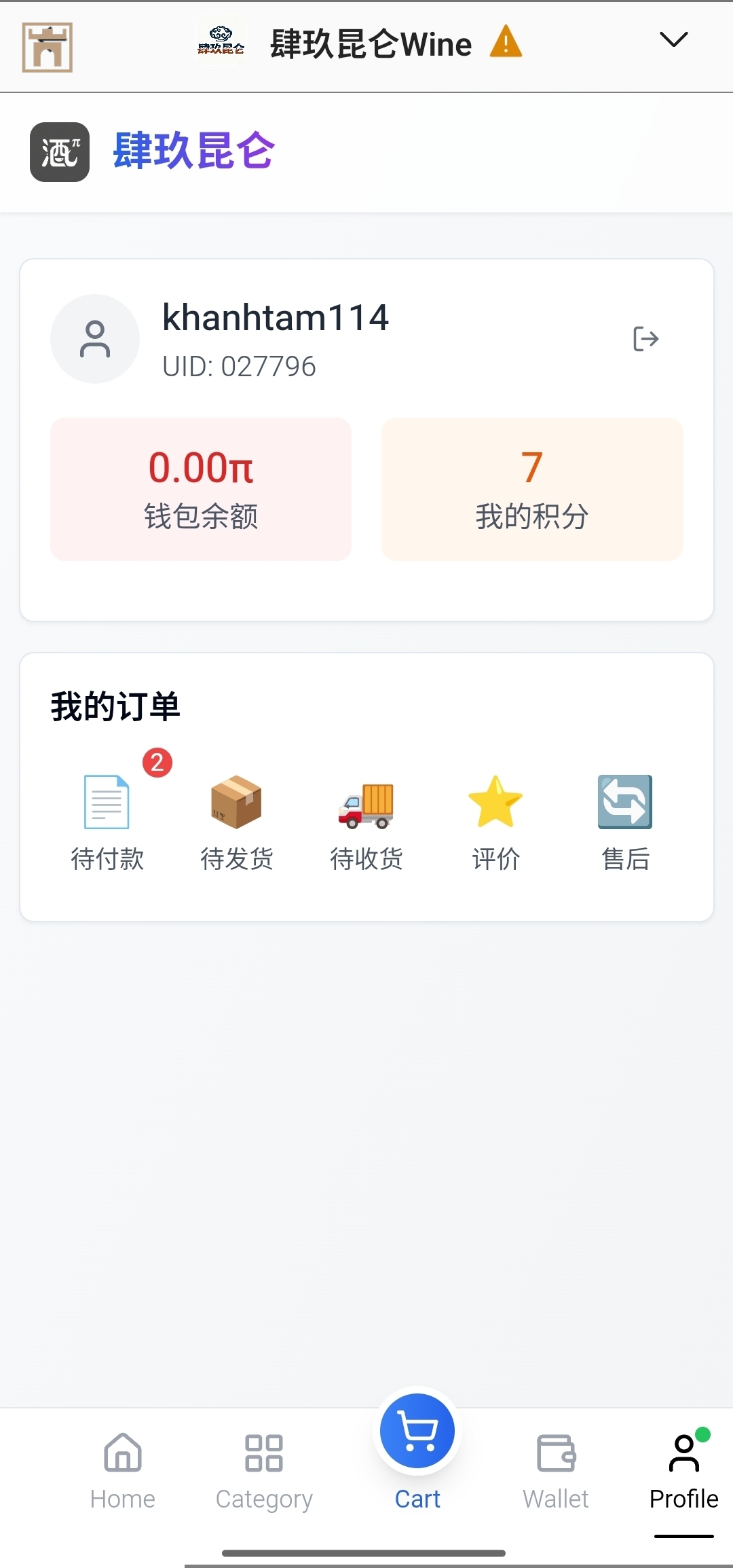
Task: View my points by tapping the 7 card
Action: click(x=531, y=489)
